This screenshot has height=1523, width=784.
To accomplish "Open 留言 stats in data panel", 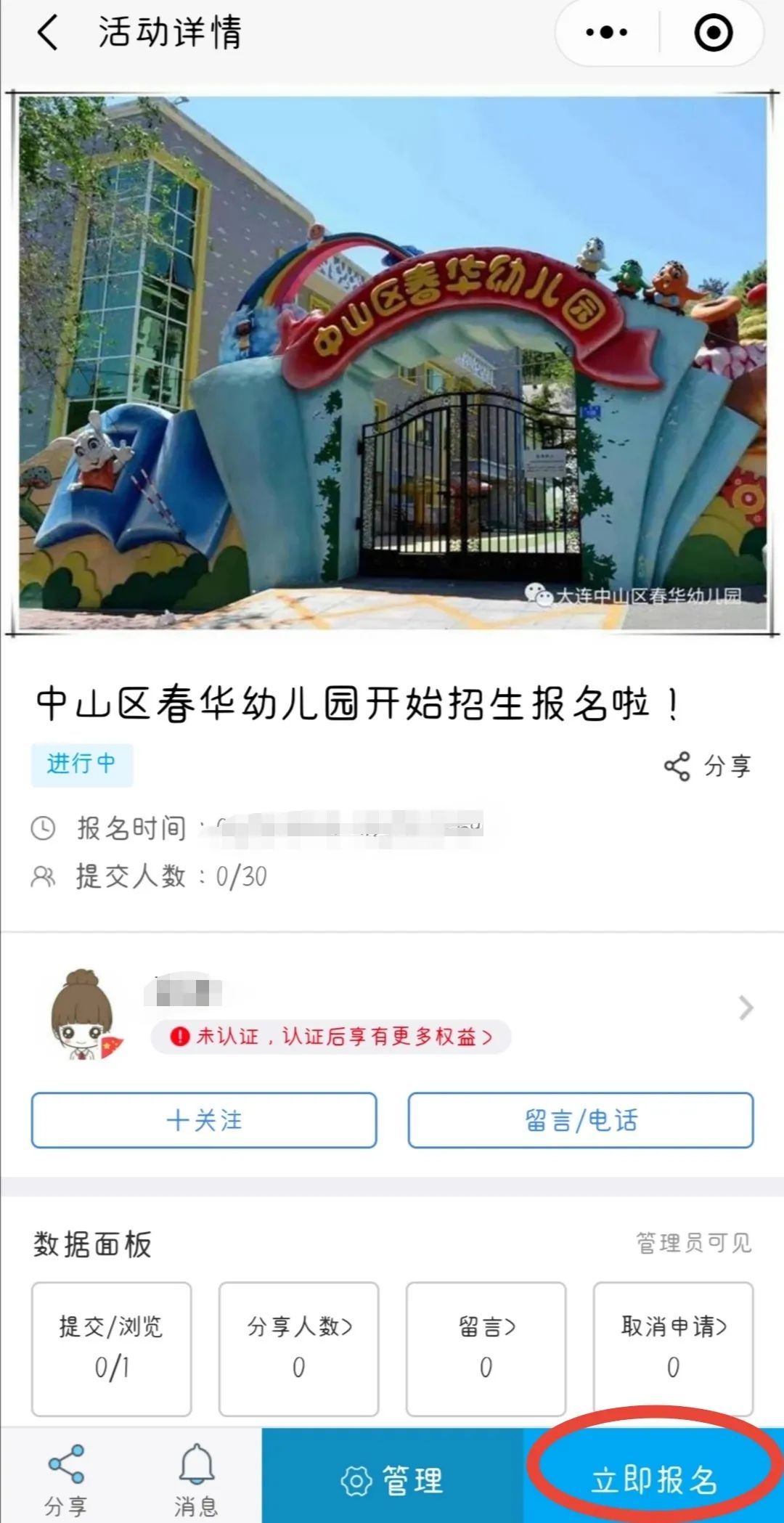I will 486,1347.
